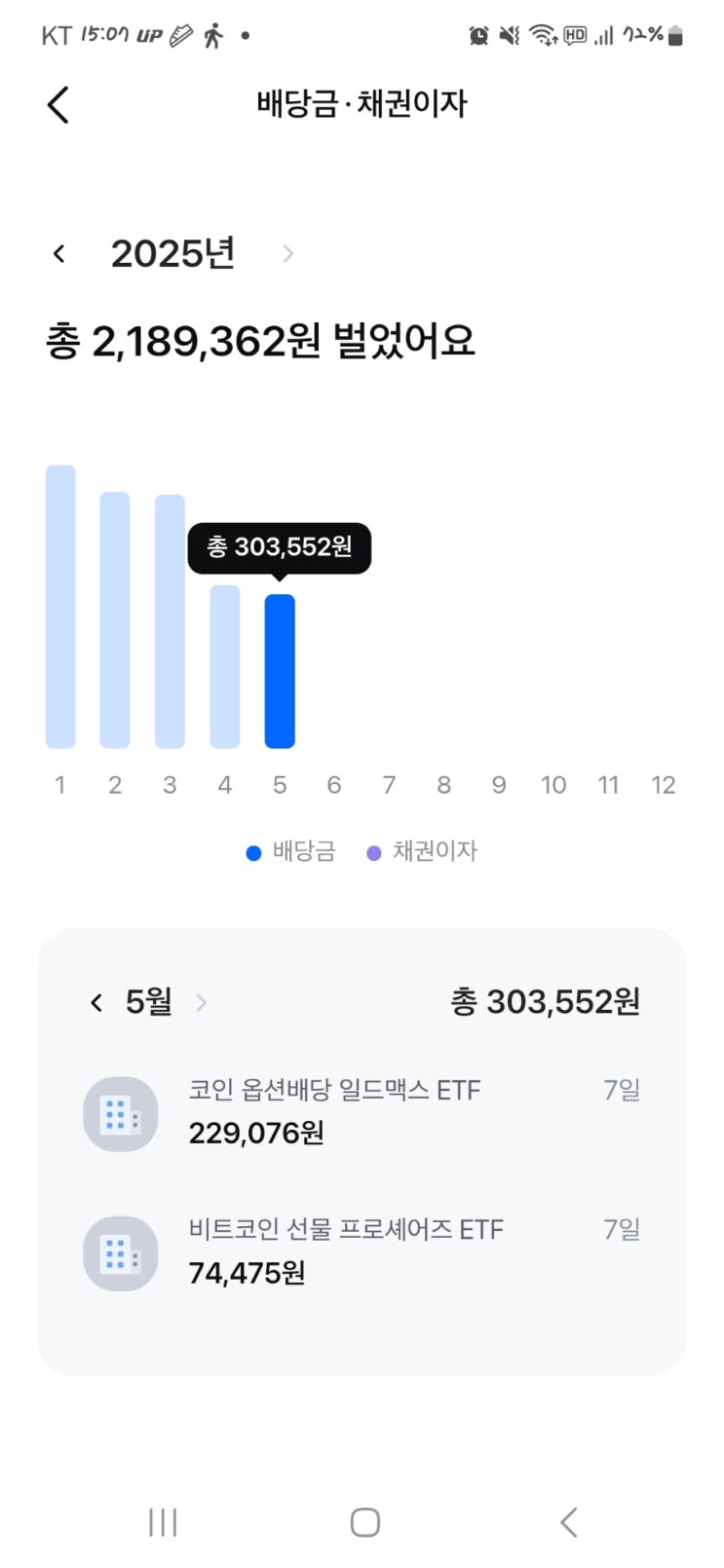Select the month 3 bar in the chart
This screenshot has width=724, height=1568.
click(170, 621)
